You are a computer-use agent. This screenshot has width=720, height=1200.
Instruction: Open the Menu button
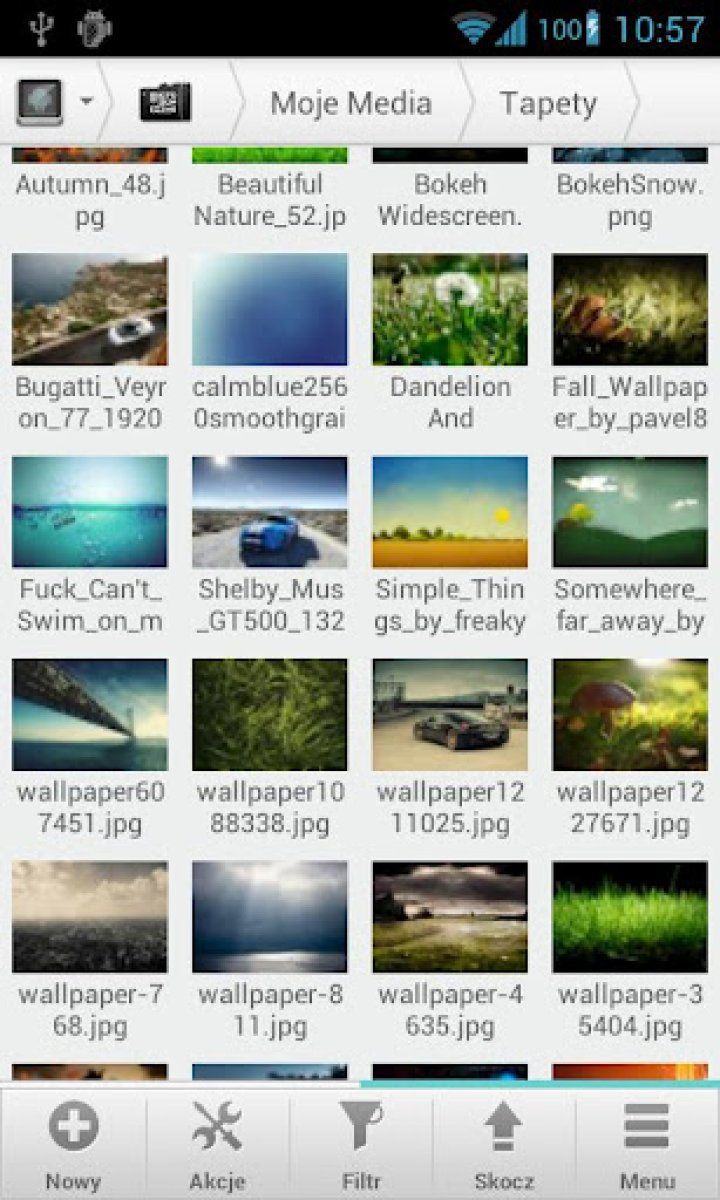click(647, 1143)
